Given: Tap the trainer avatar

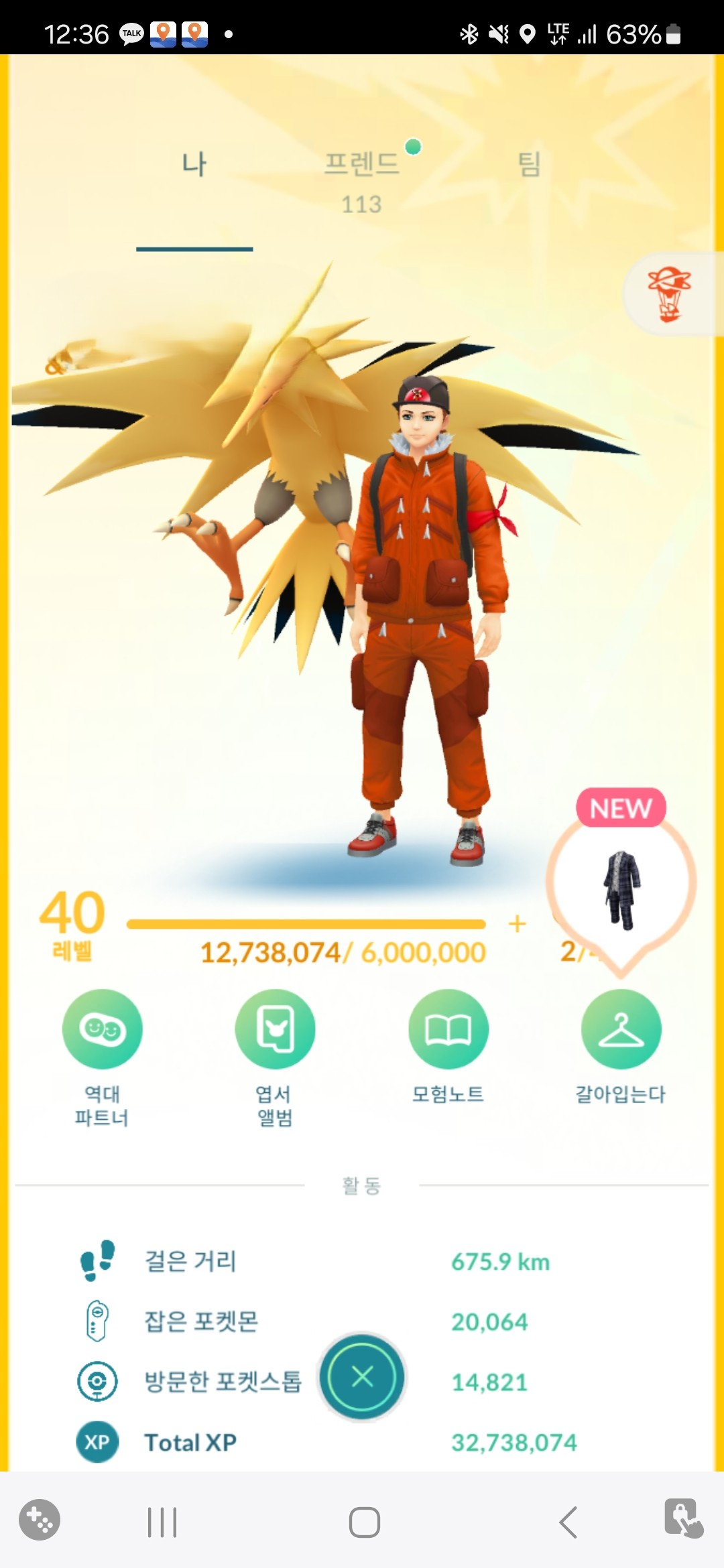Looking at the screenshot, I should [x=422, y=603].
